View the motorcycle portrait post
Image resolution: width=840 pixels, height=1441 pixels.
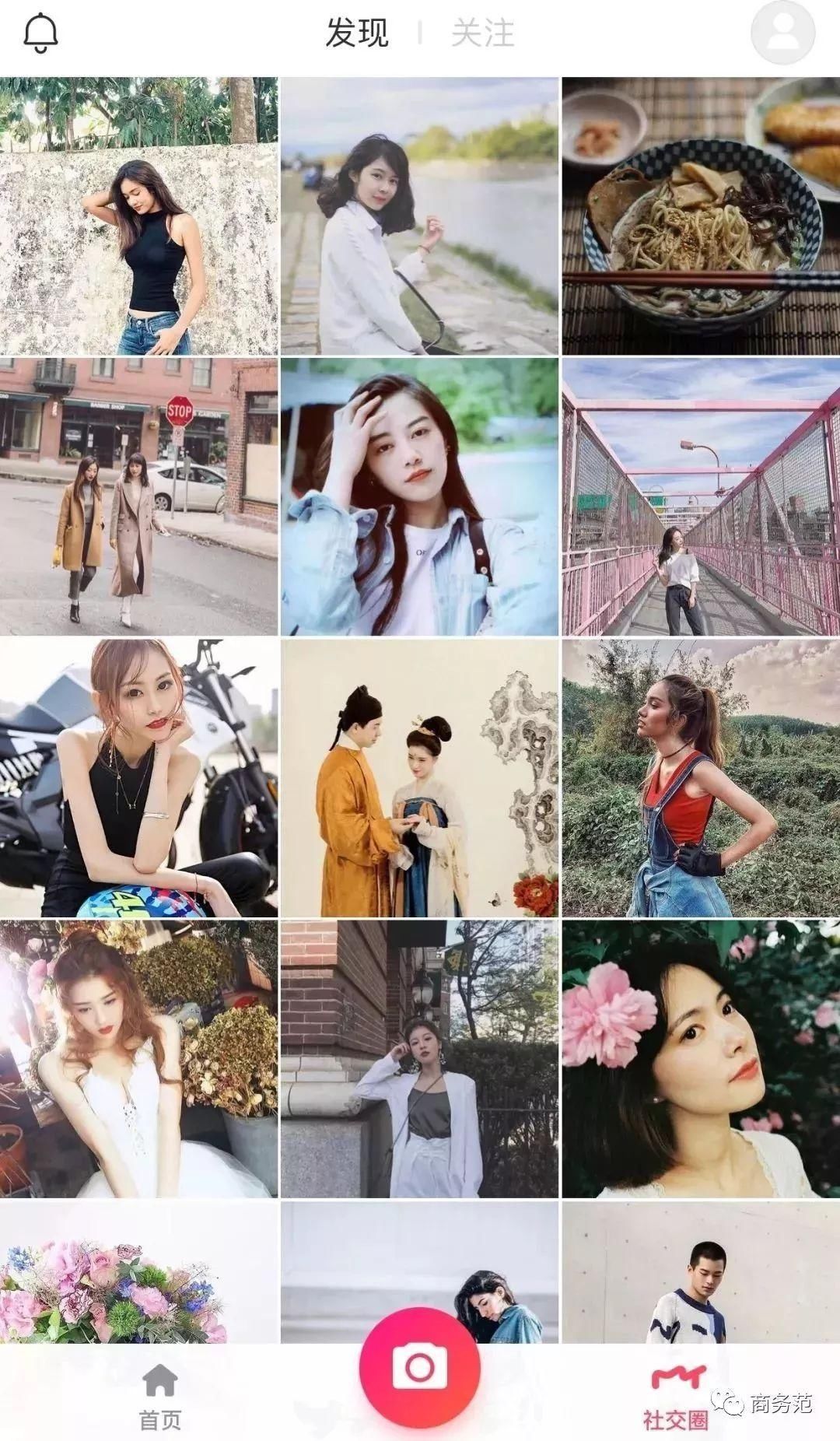(138, 778)
